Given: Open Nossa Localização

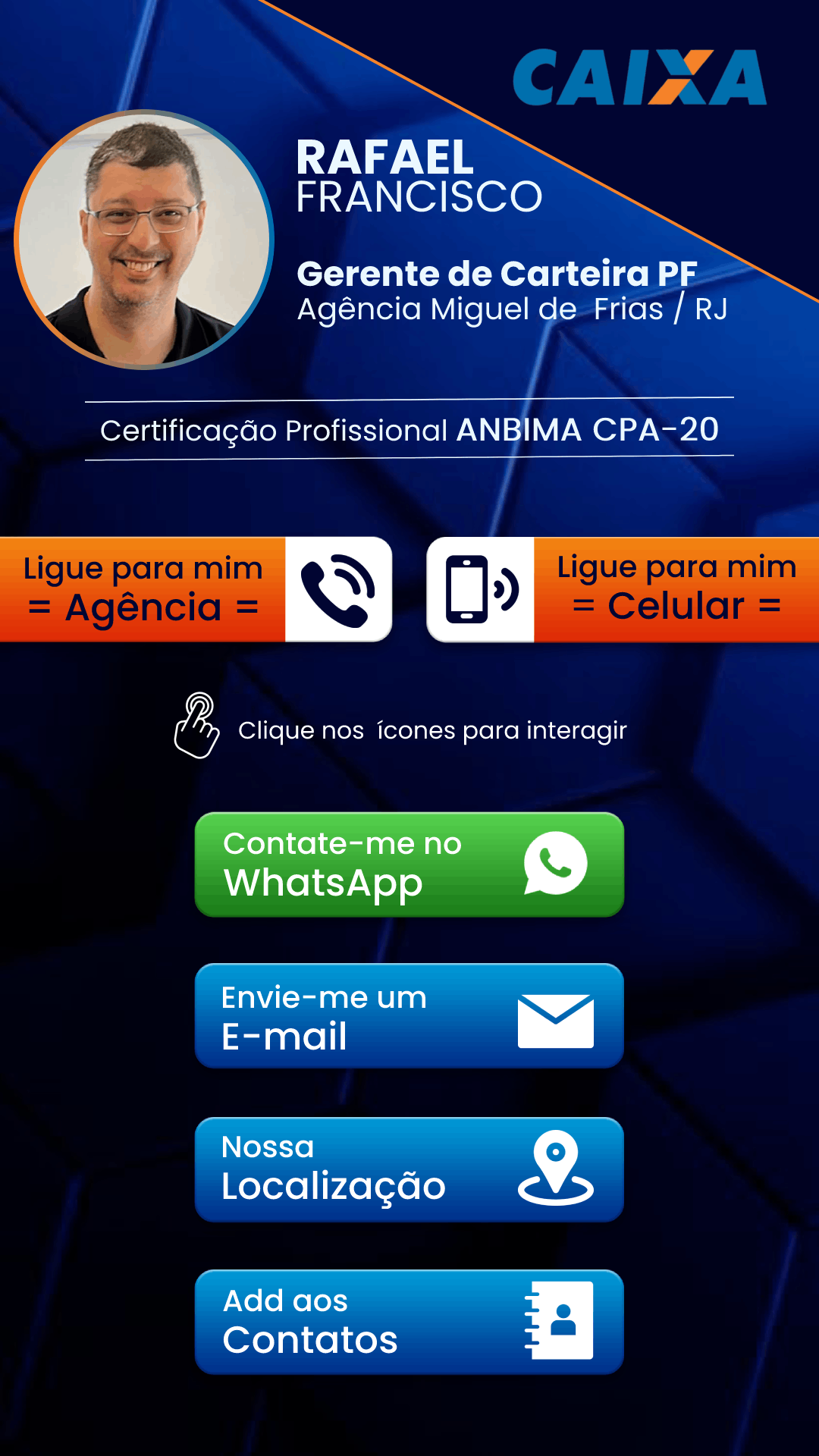Looking at the screenshot, I should [409, 1169].
